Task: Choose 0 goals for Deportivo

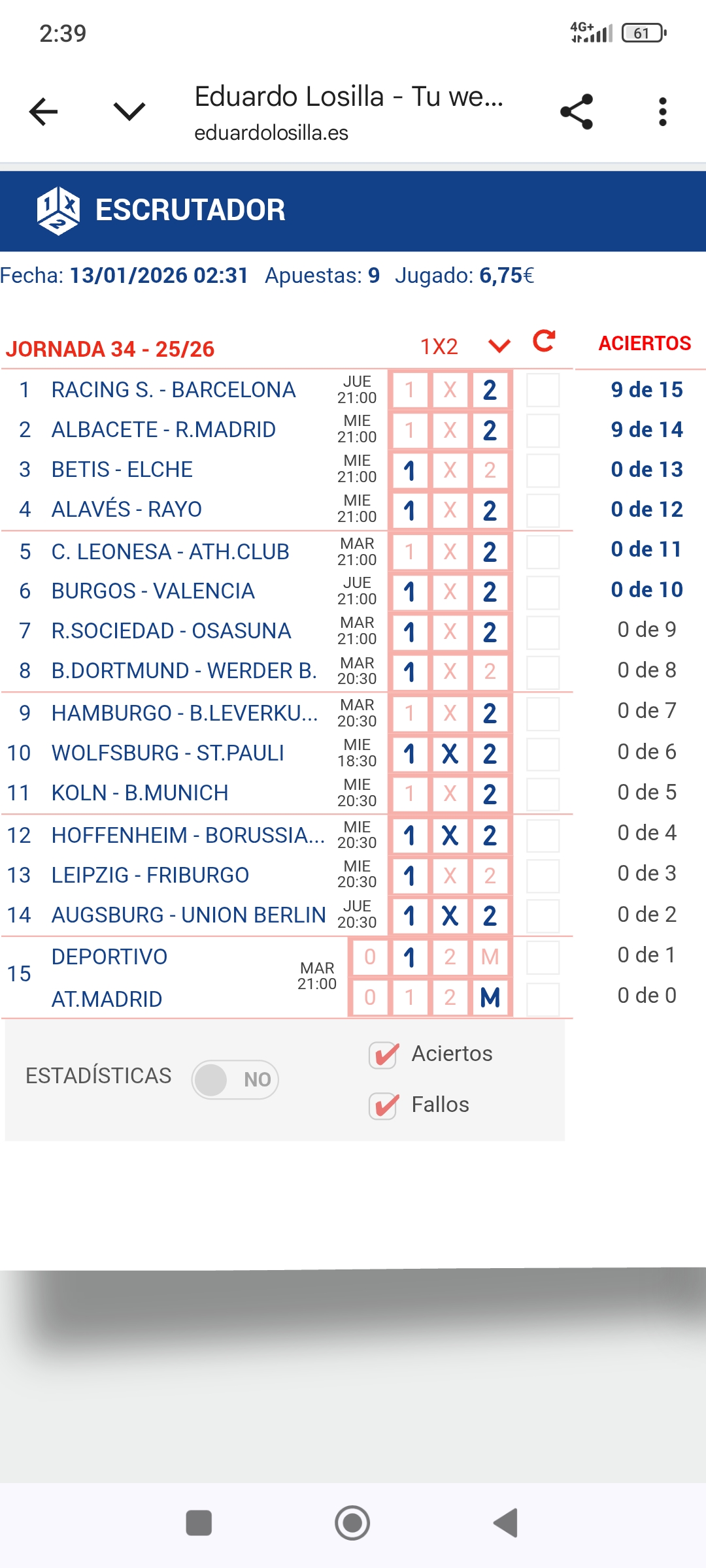Action: click(x=370, y=957)
